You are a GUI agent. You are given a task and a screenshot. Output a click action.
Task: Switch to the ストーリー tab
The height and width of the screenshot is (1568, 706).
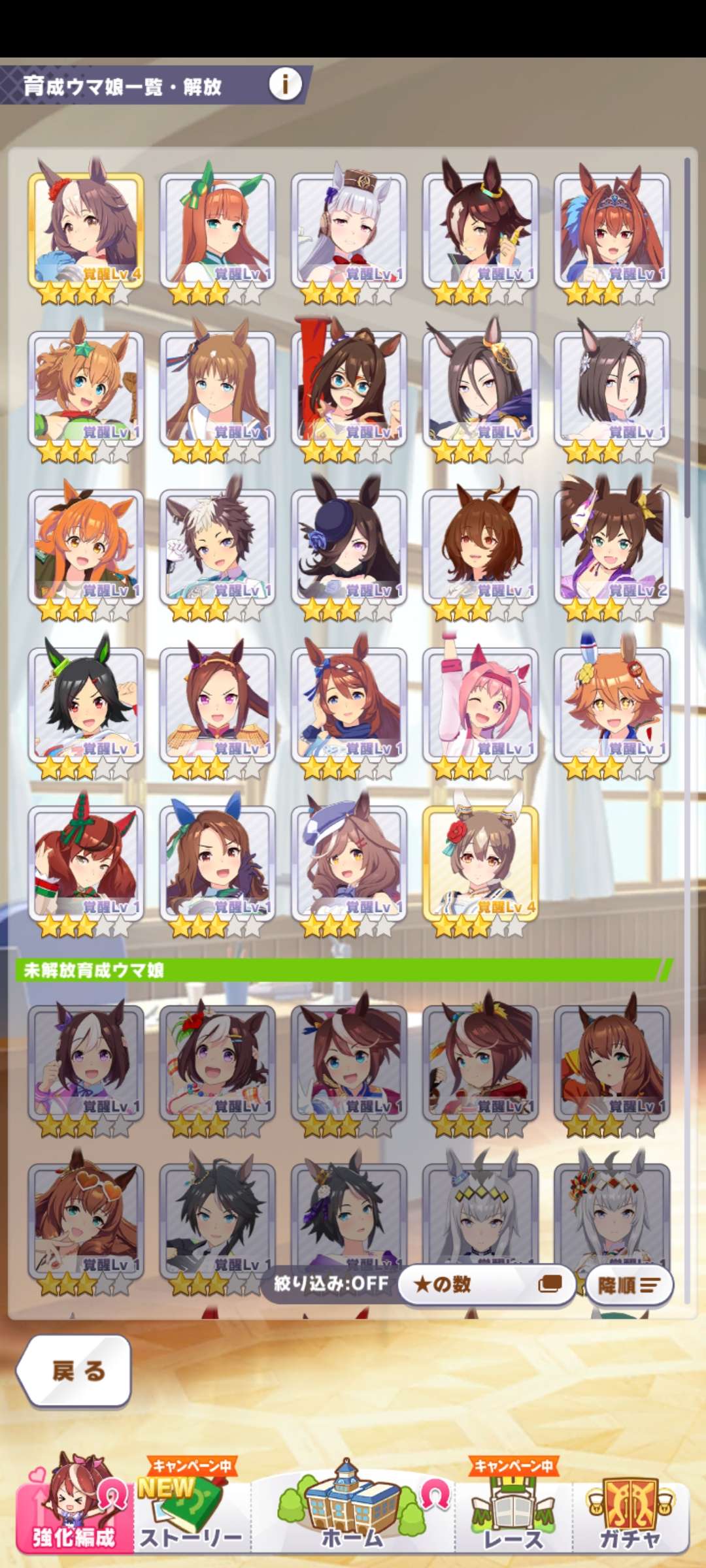pos(192,1516)
